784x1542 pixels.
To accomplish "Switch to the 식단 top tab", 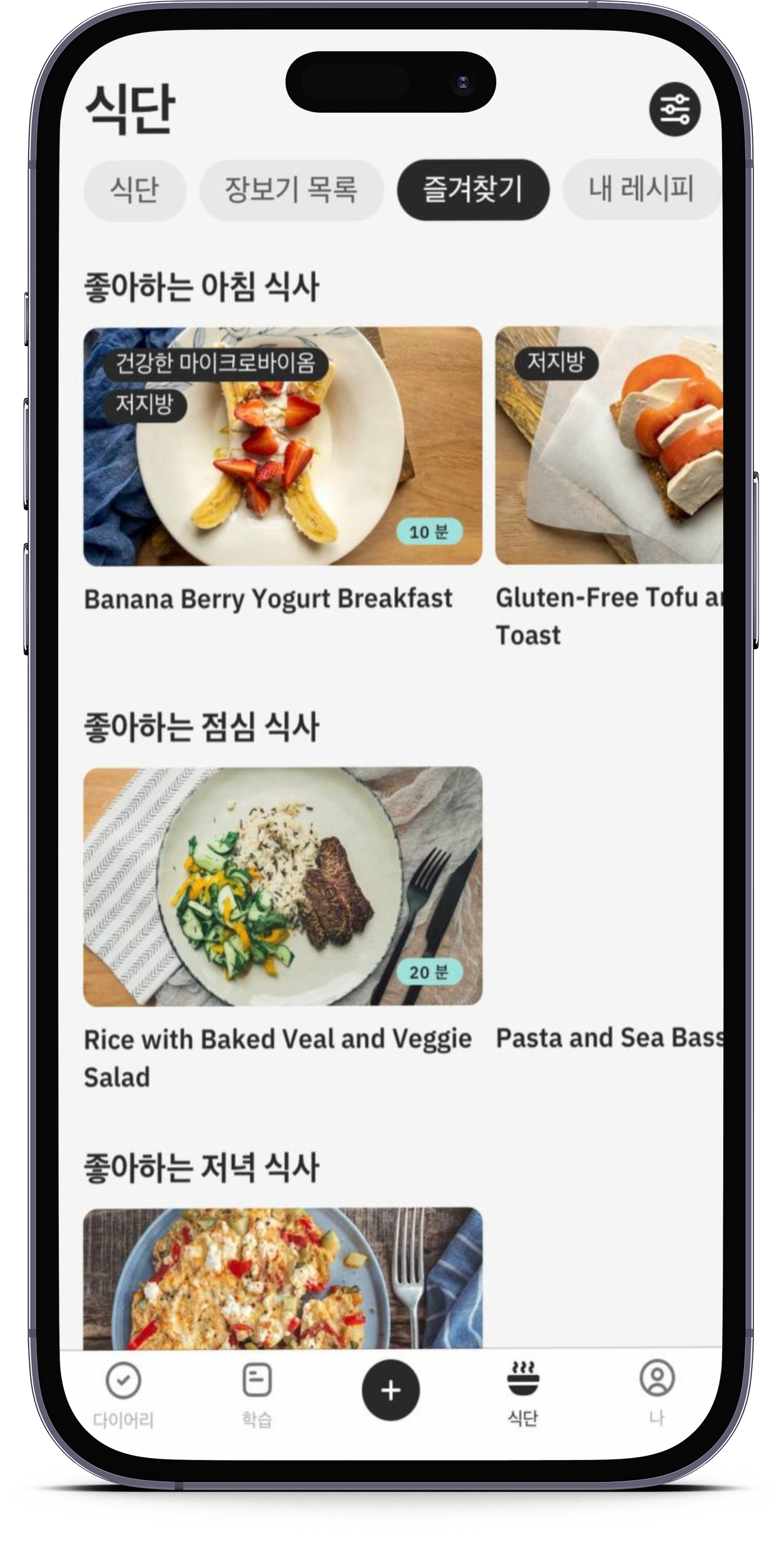I will tap(135, 190).
